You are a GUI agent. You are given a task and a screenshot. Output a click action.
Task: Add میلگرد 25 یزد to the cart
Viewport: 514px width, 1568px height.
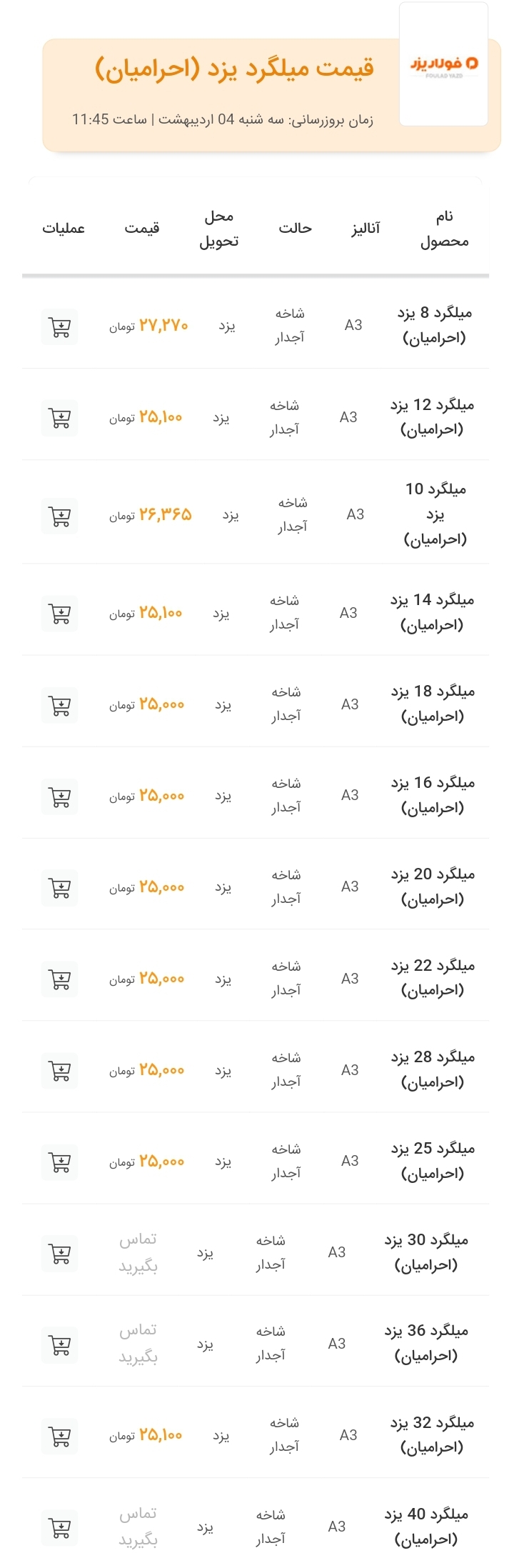click(x=60, y=1162)
